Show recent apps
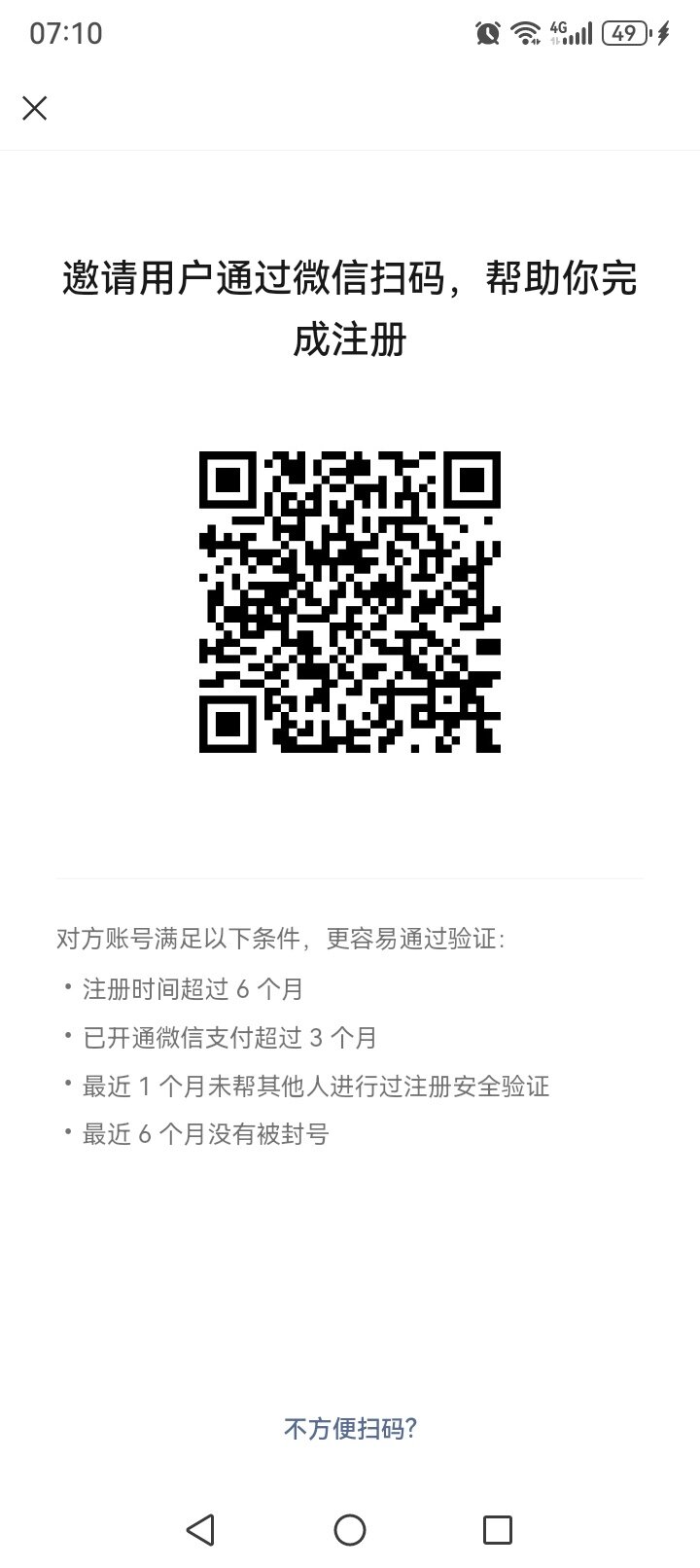 pyautogui.click(x=497, y=1530)
